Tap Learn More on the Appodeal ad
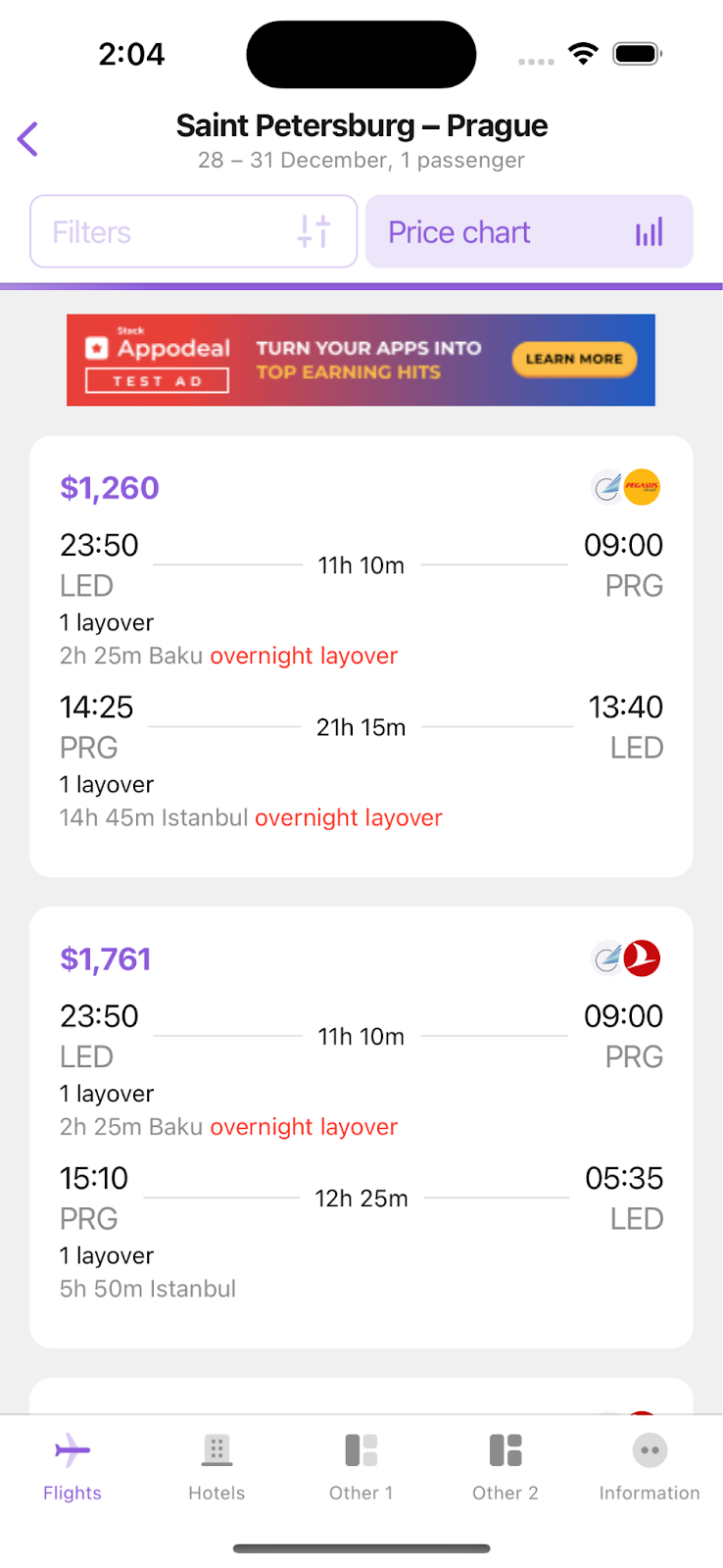The height and width of the screenshot is (1568, 723). pos(574,360)
